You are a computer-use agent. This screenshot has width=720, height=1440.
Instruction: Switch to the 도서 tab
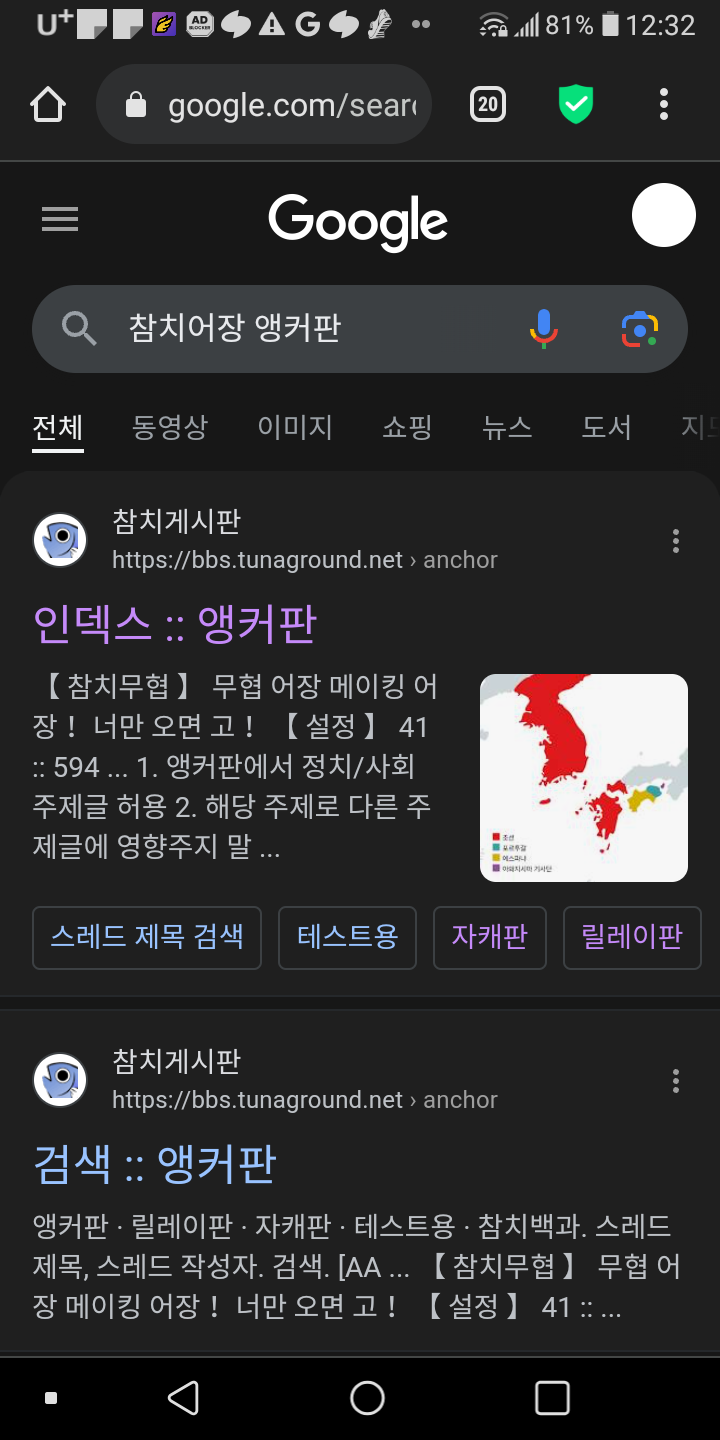pos(607,427)
